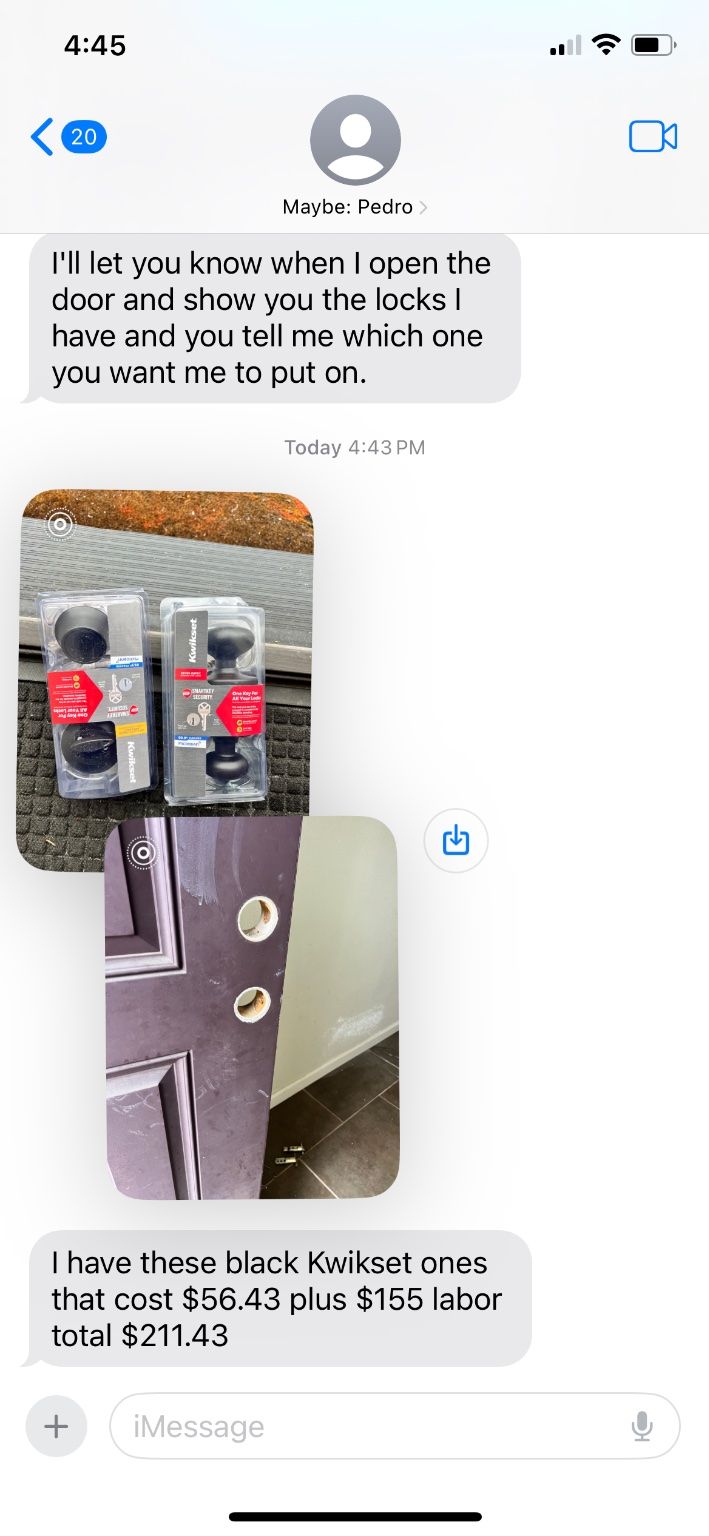Start dictation with the microphone icon
Image resolution: width=709 pixels, height=1536 pixels.
(642, 1426)
